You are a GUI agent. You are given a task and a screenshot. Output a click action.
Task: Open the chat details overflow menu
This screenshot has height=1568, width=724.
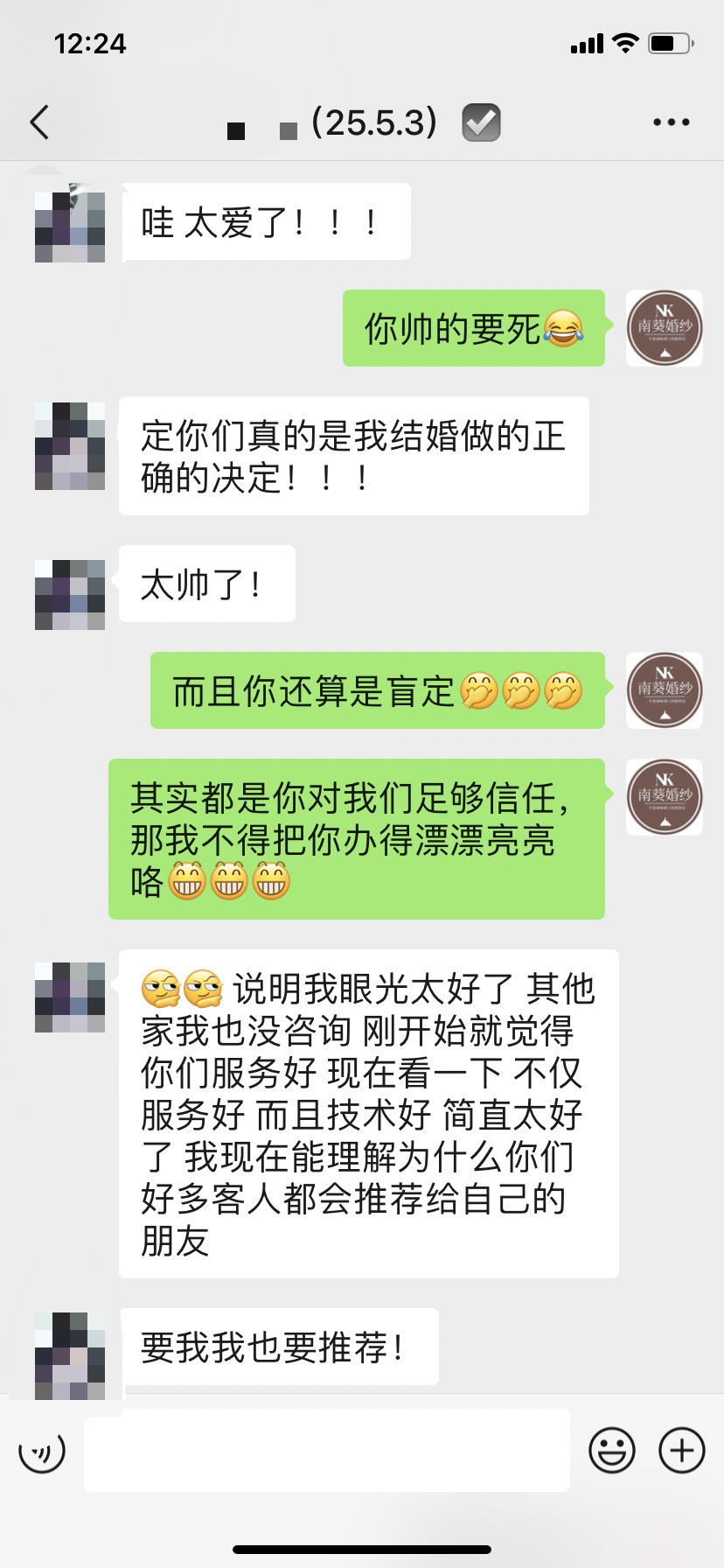(x=671, y=122)
